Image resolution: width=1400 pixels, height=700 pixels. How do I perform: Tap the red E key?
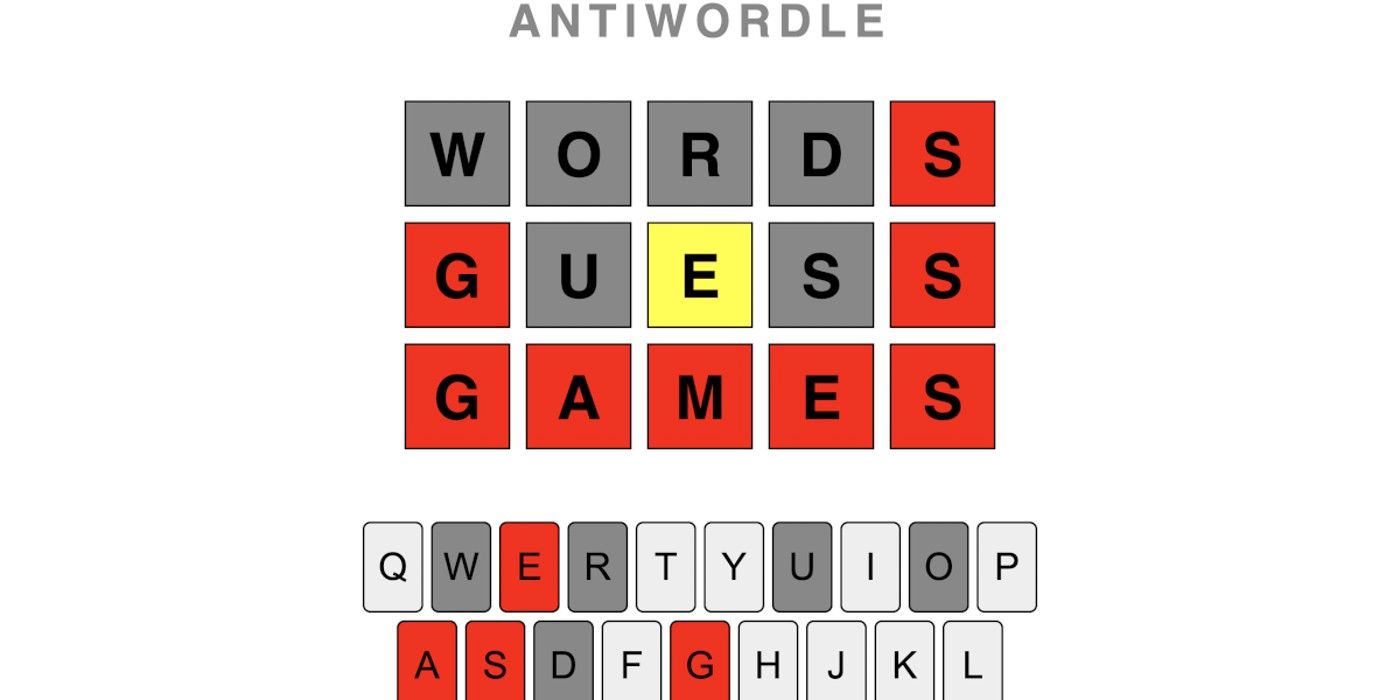tap(529, 567)
